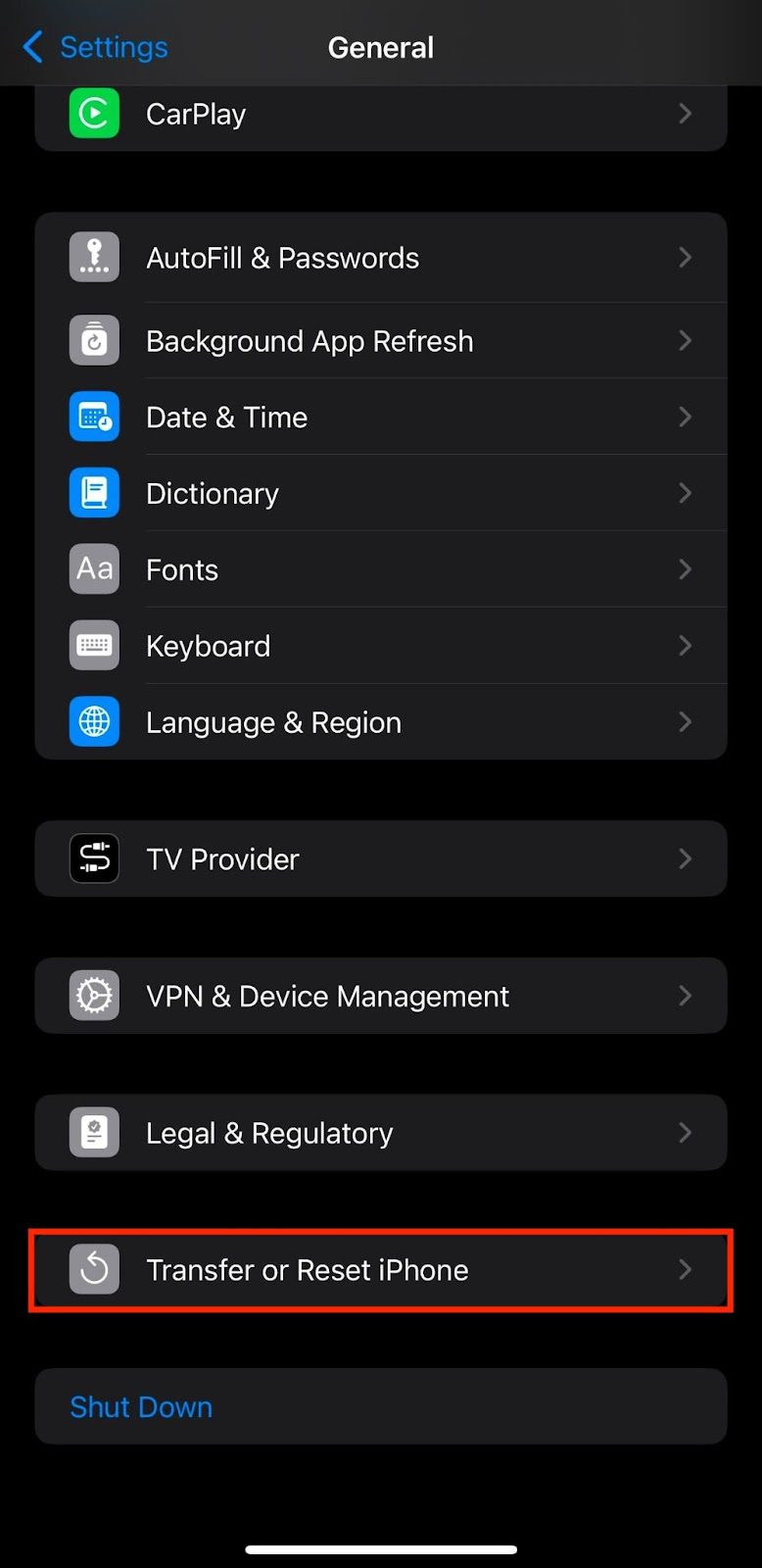Image resolution: width=762 pixels, height=1568 pixels.
Task: Tap the Background App Refresh icon
Action: (x=94, y=340)
